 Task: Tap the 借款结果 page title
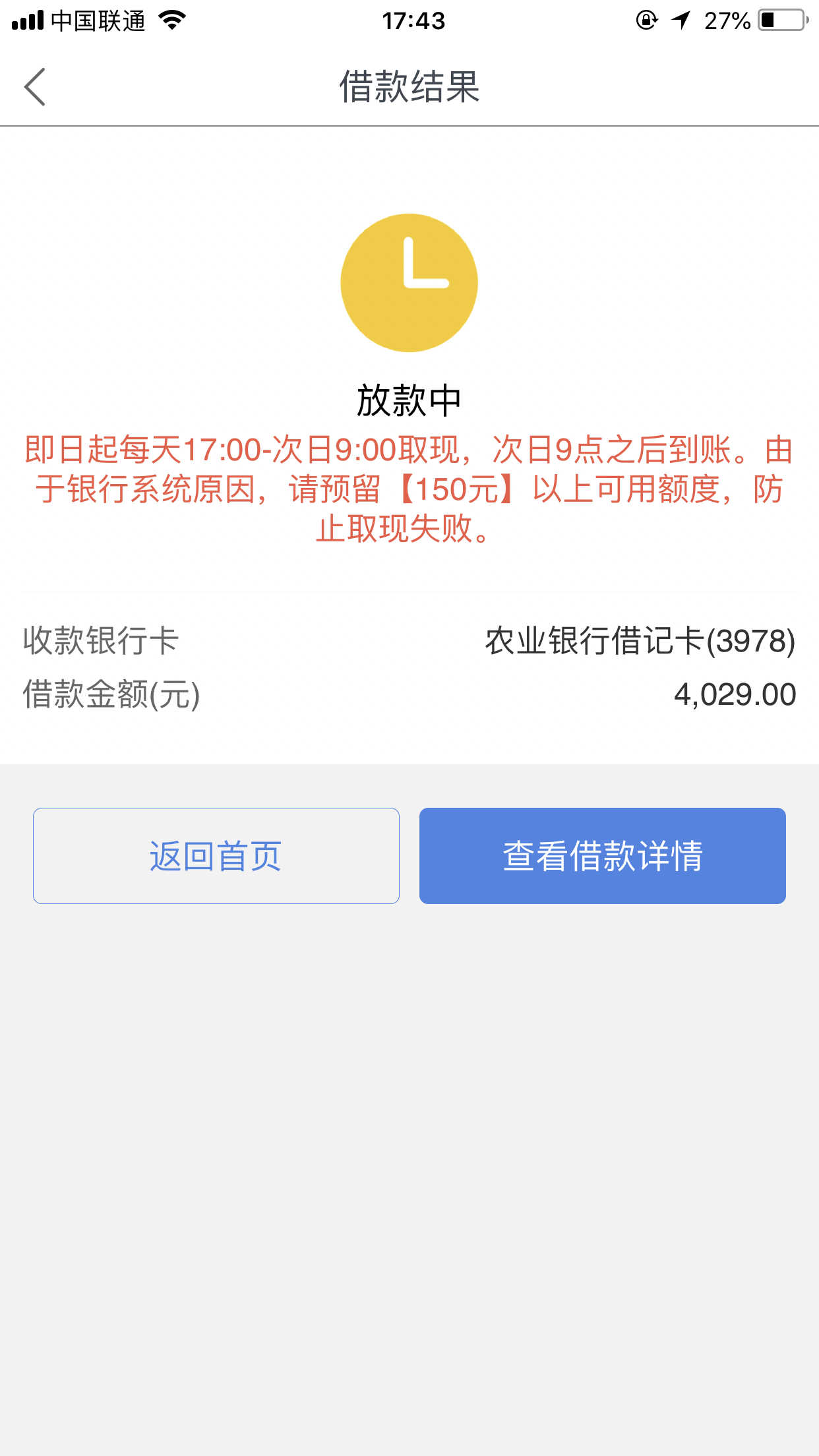pos(409,86)
